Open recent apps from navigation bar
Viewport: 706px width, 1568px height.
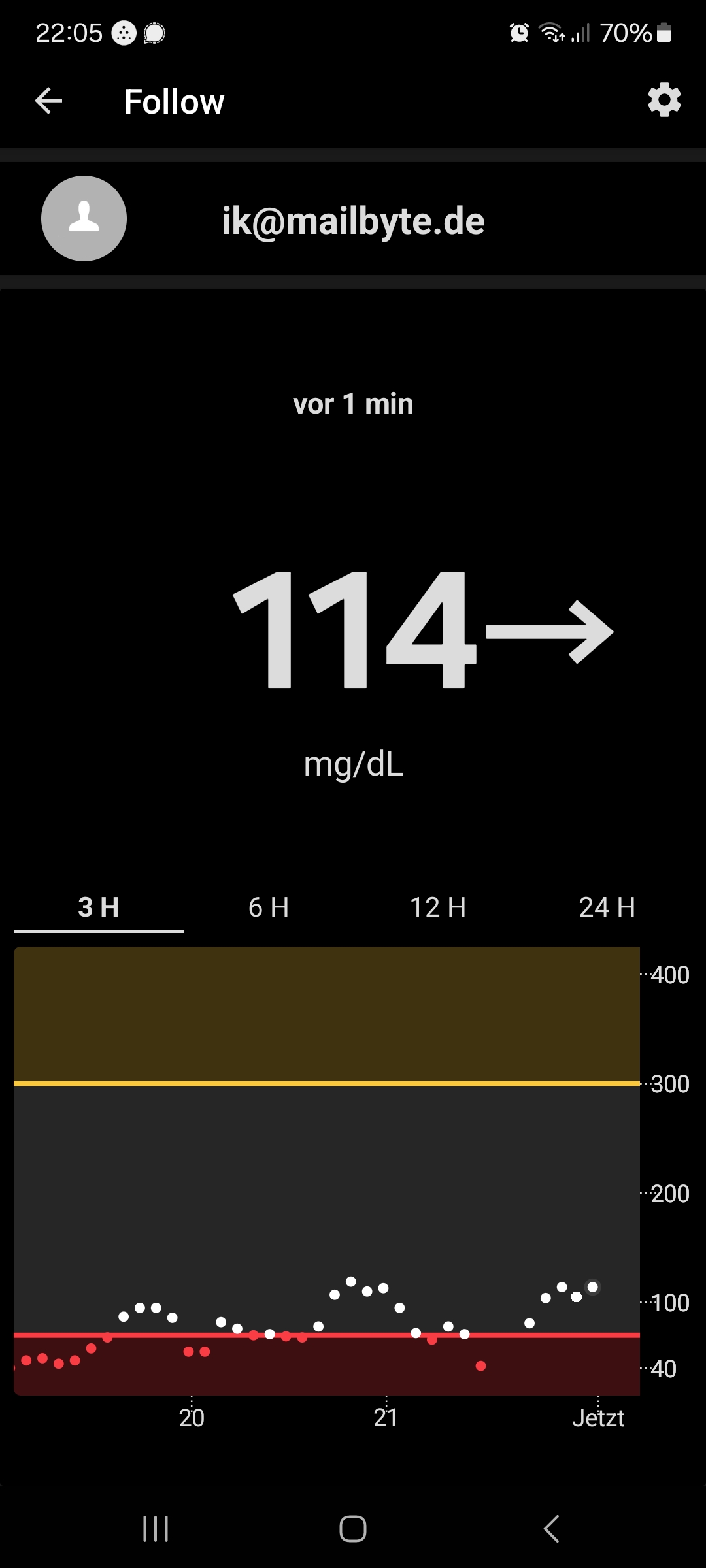156,1529
